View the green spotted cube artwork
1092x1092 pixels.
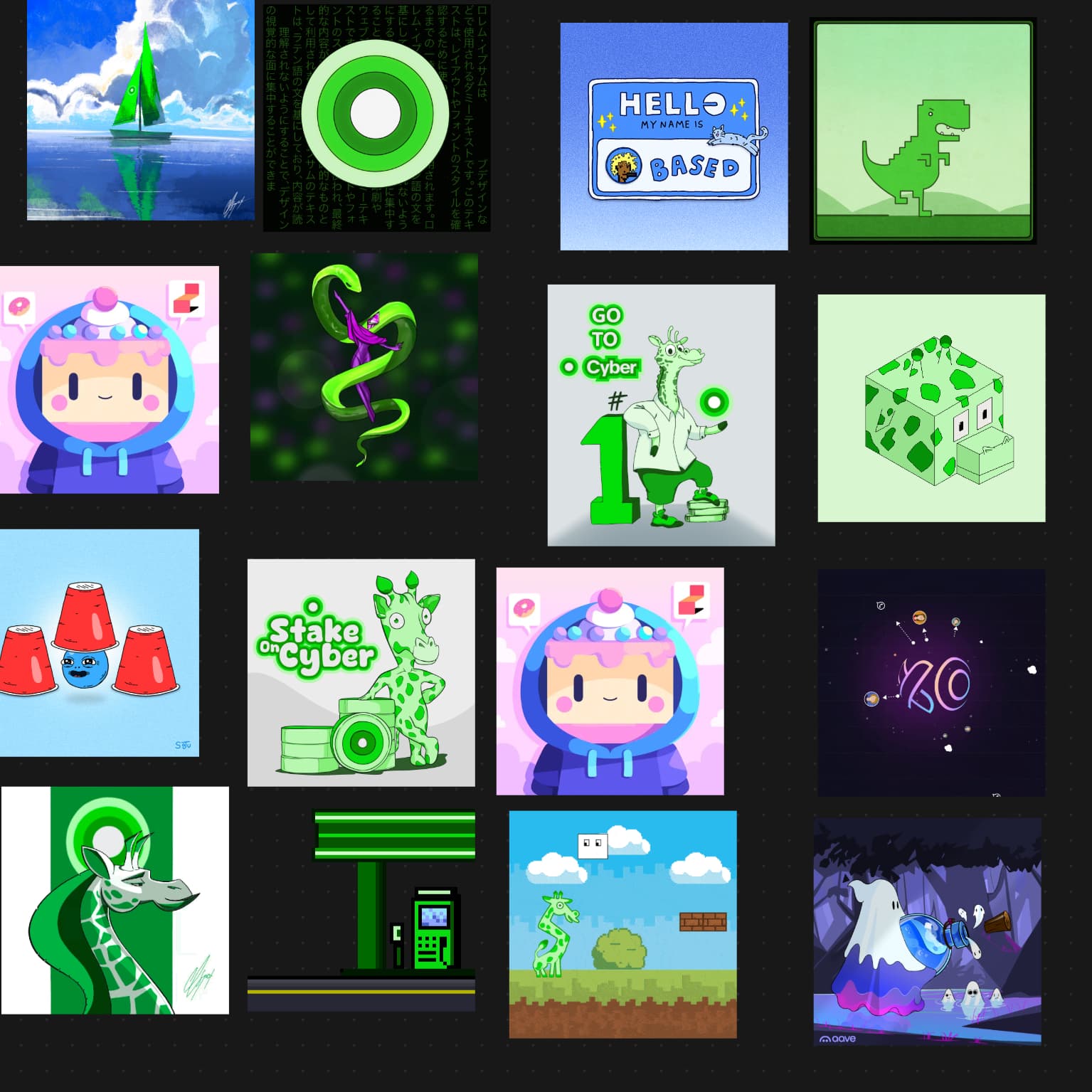coord(931,408)
